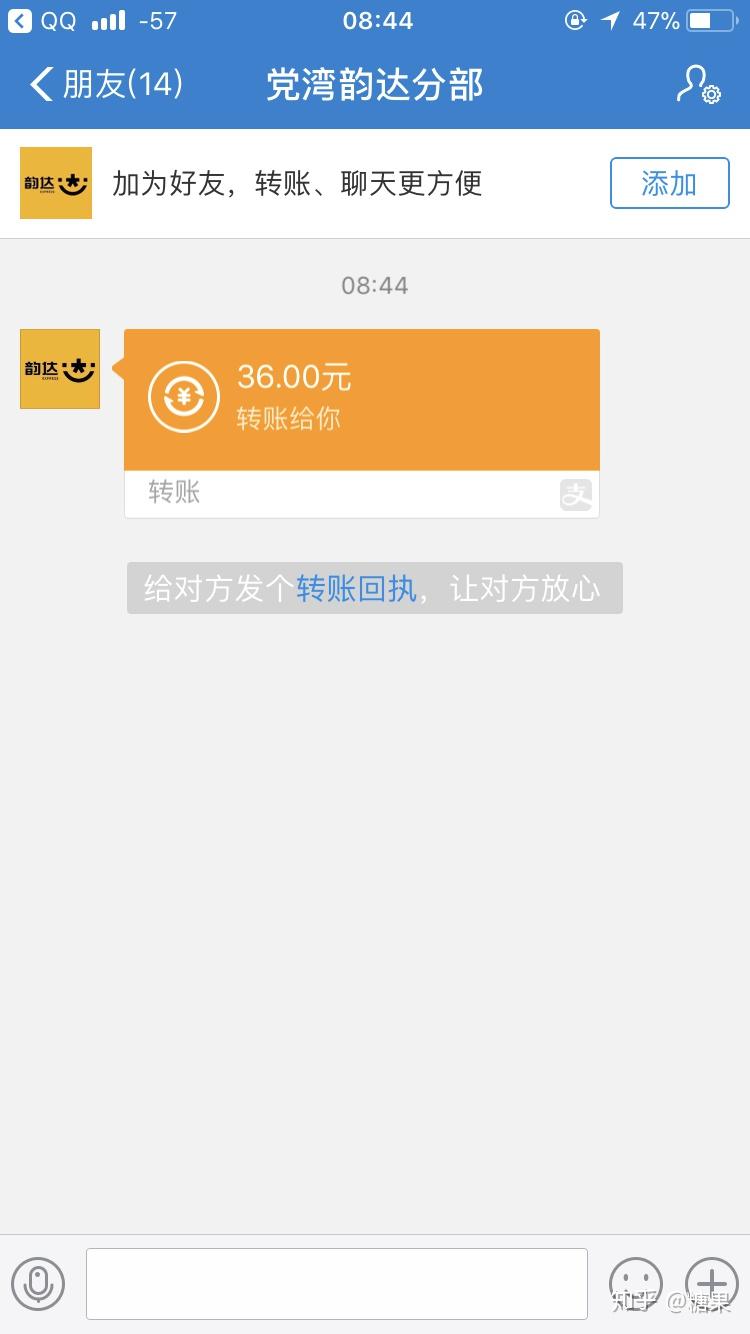Tap the voice message microphone
The width and height of the screenshot is (750, 1334).
pyautogui.click(x=38, y=1283)
